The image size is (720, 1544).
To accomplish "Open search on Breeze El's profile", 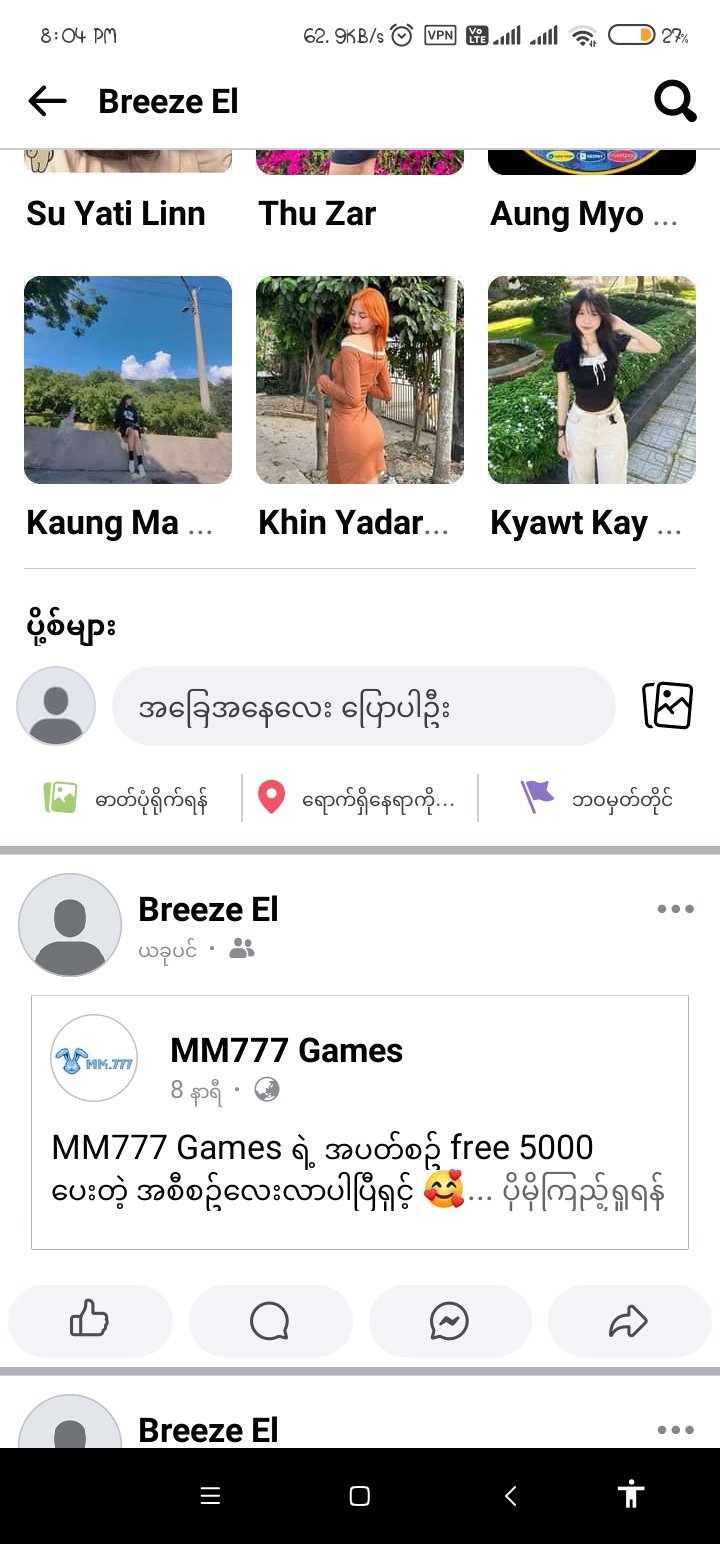I will point(675,101).
